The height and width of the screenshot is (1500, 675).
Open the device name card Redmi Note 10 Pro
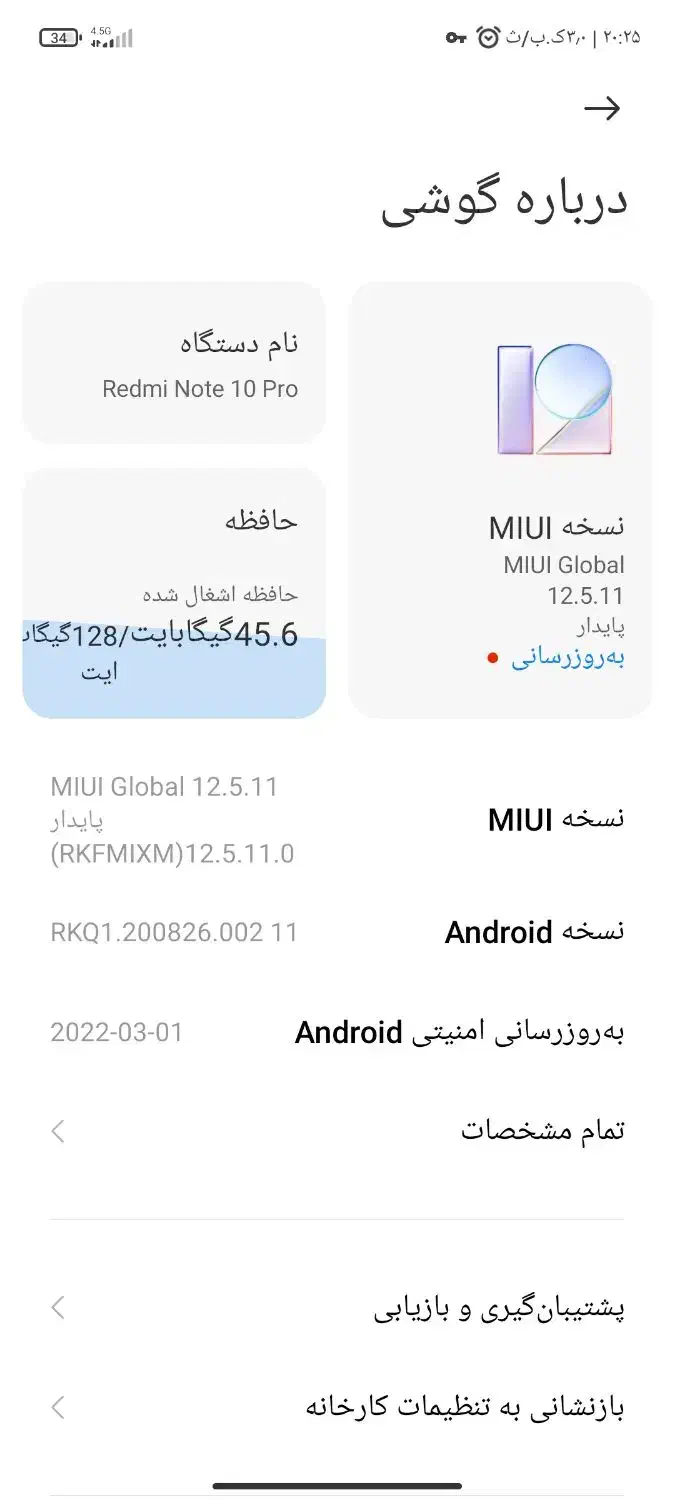tap(174, 362)
